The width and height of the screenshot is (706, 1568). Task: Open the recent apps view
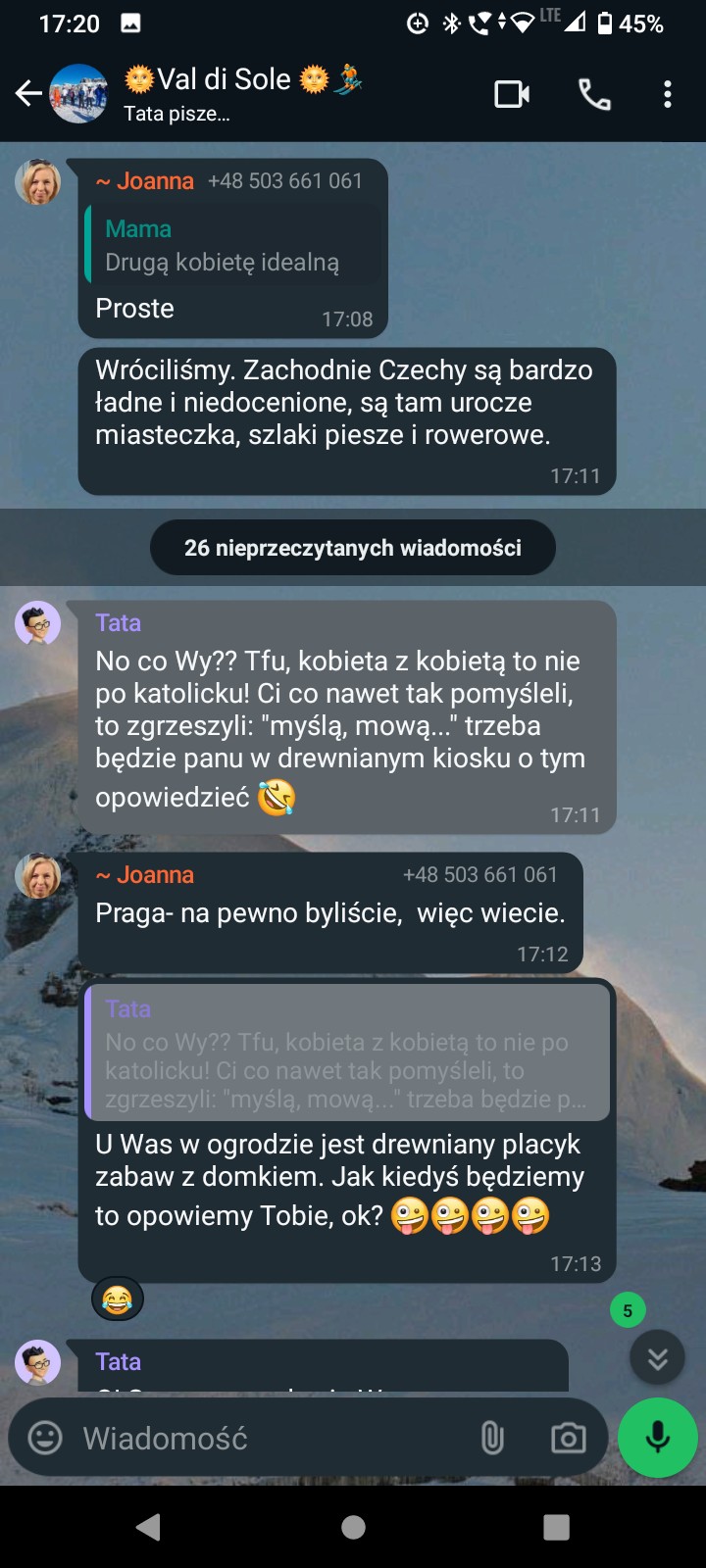[x=556, y=1527]
